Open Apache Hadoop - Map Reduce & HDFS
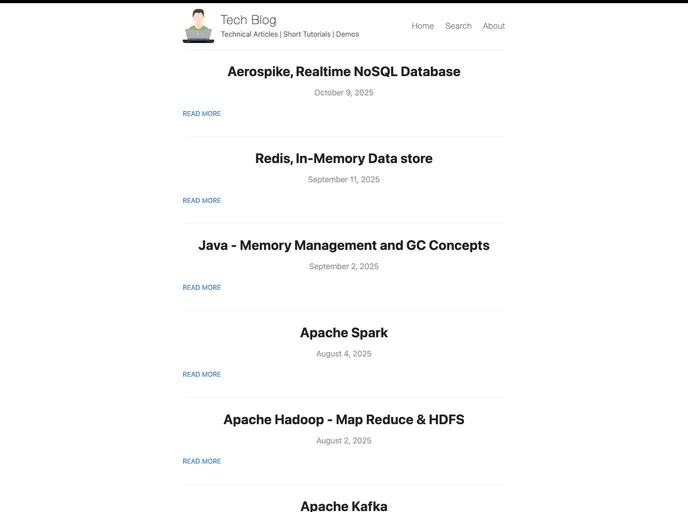The image size is (688, 512). coord(343,420)
